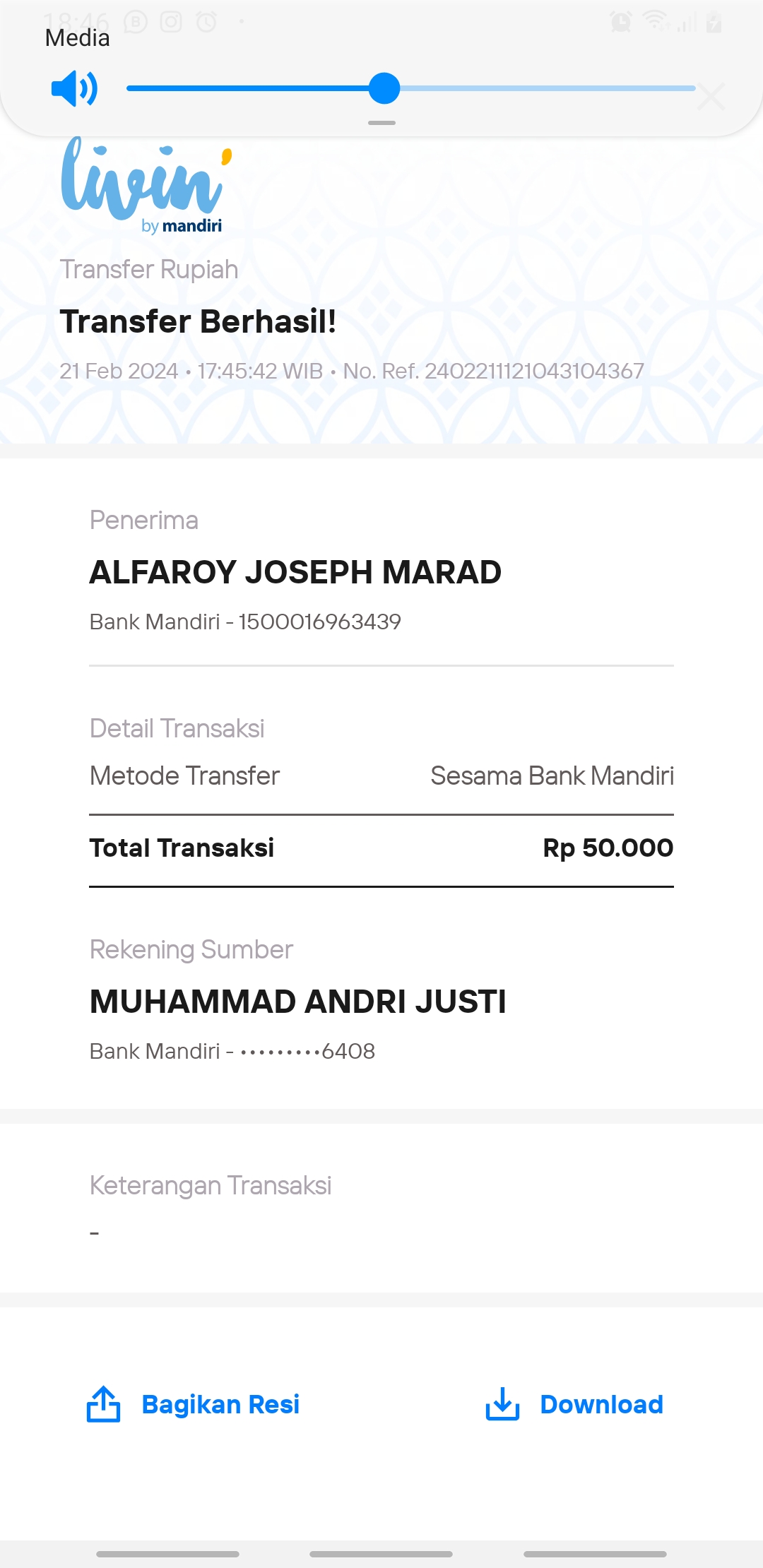763x1568 pixels.
Task: Share the receipt with Bagikan Resi
Action: click(193, 1404)
